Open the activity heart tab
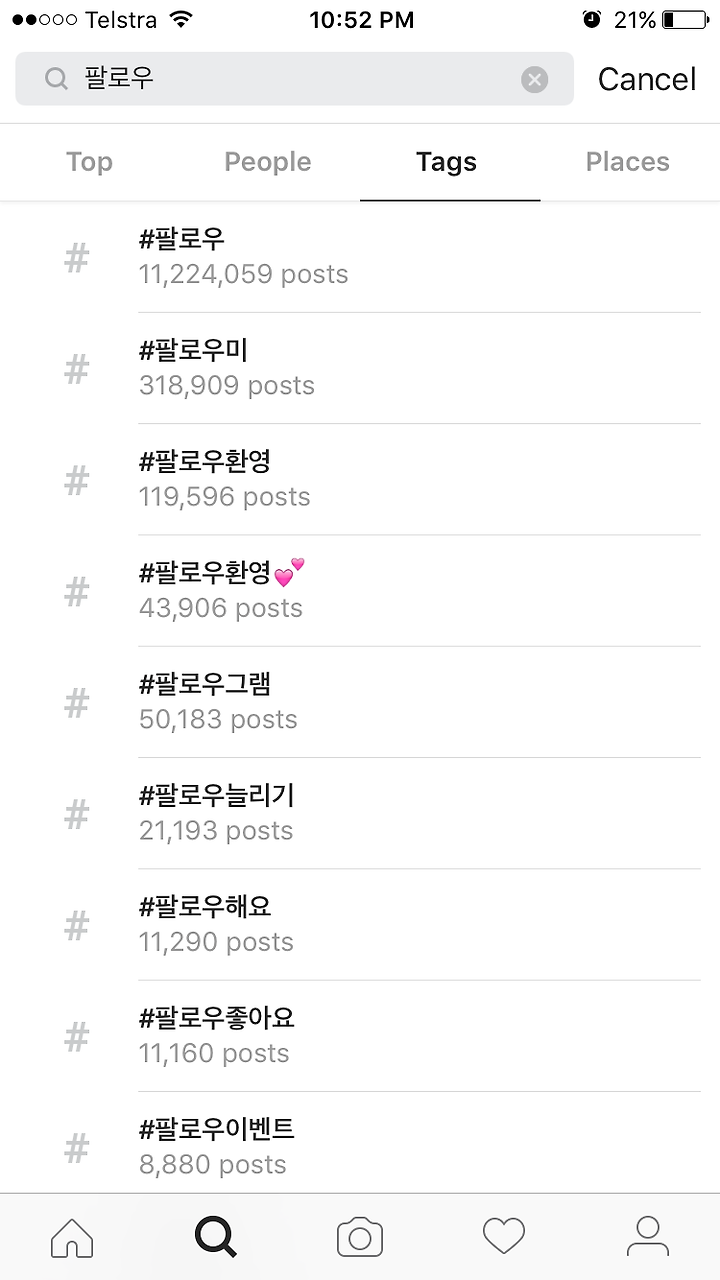The height and width of the screenshot is (1280, 720). (x=504, y=1237)
